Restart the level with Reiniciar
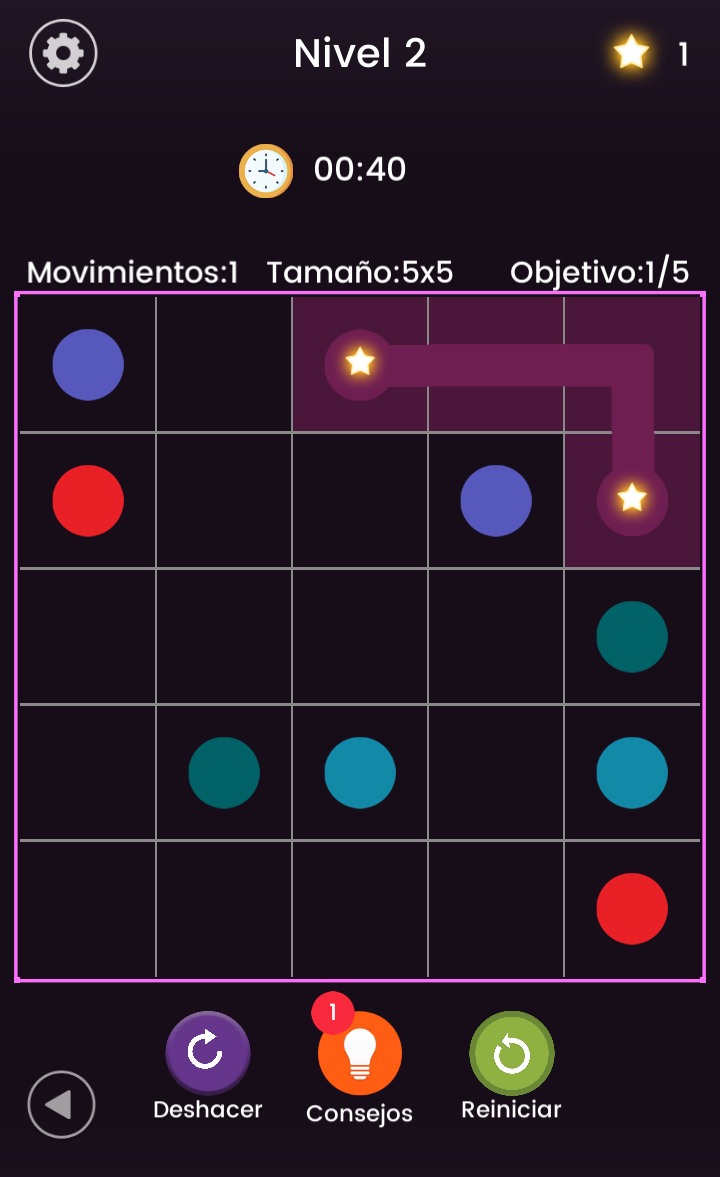This screenshot has width=720, height=1177. point(512,1053)
